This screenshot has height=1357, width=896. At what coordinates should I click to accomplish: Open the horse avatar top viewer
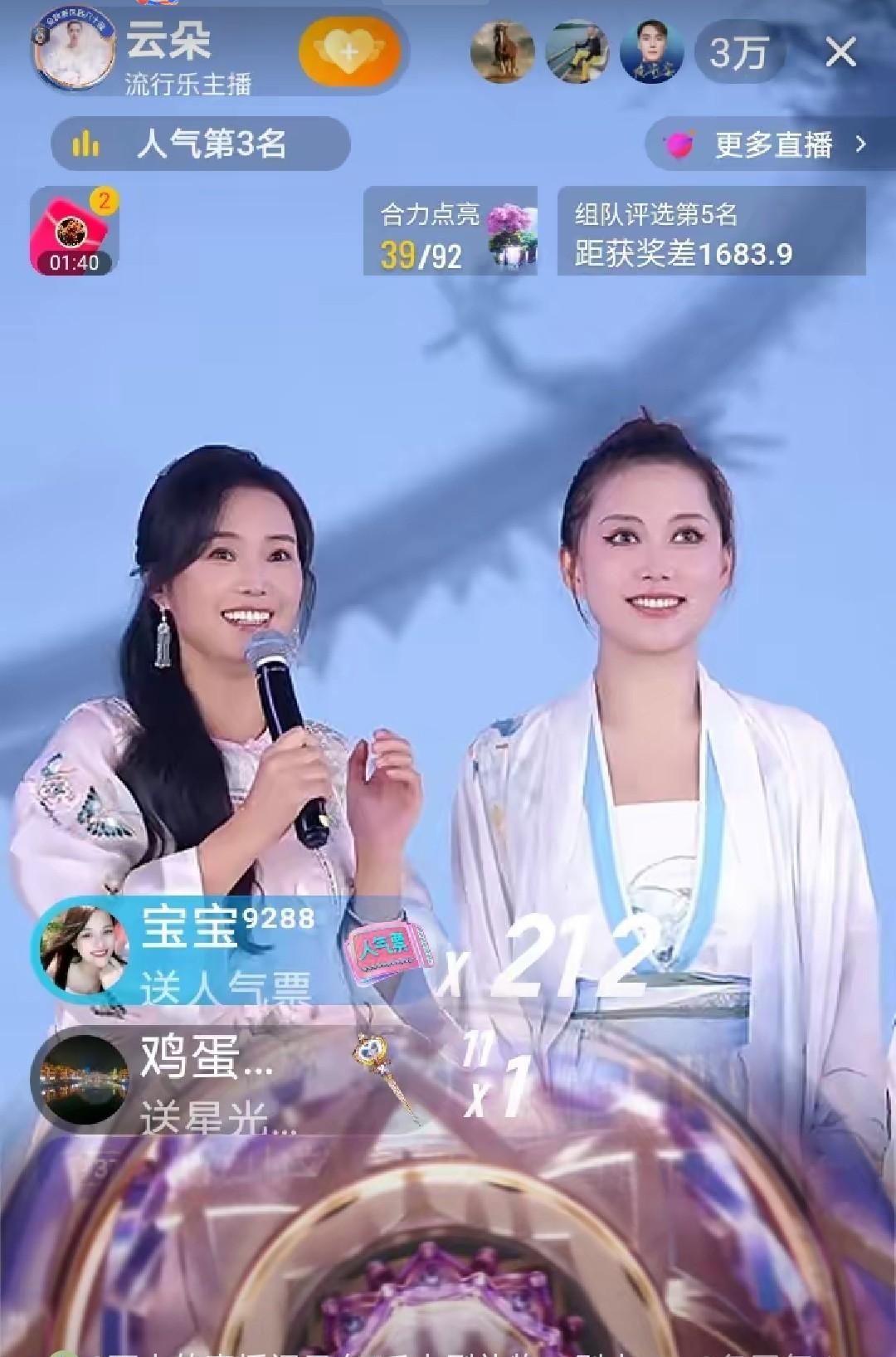(x=502, y=51)
